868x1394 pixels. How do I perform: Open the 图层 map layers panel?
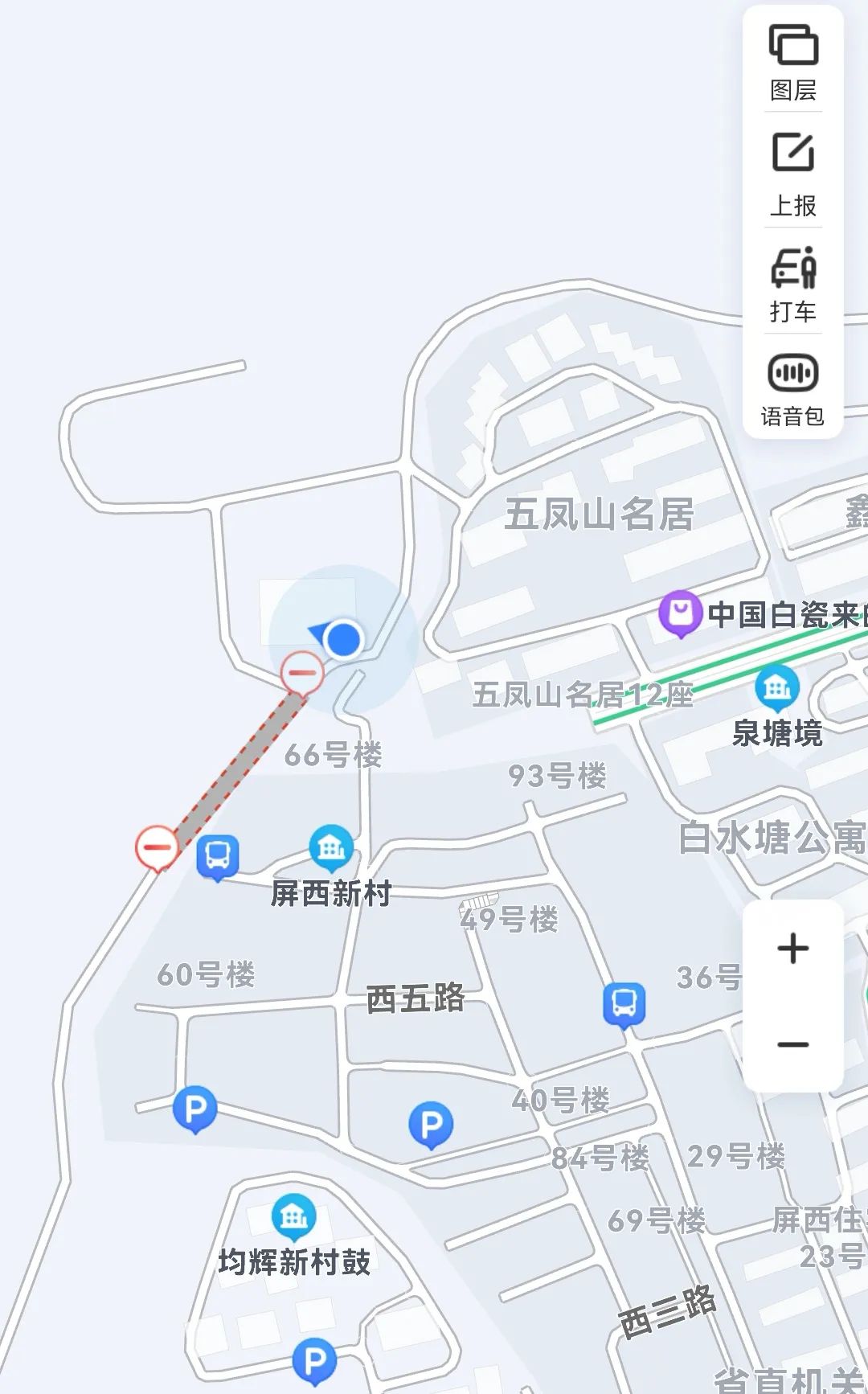click(792, 62)
